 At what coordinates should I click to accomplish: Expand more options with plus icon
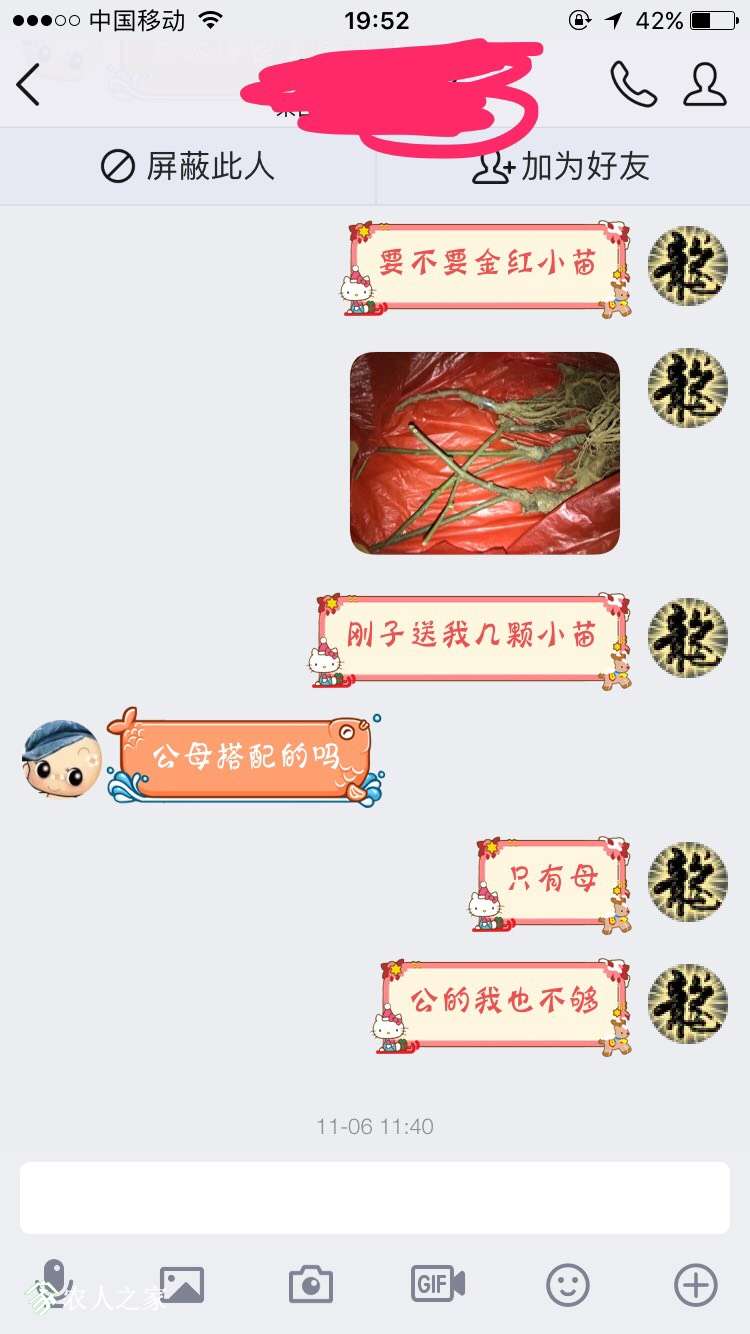[x=696, y=1285]
